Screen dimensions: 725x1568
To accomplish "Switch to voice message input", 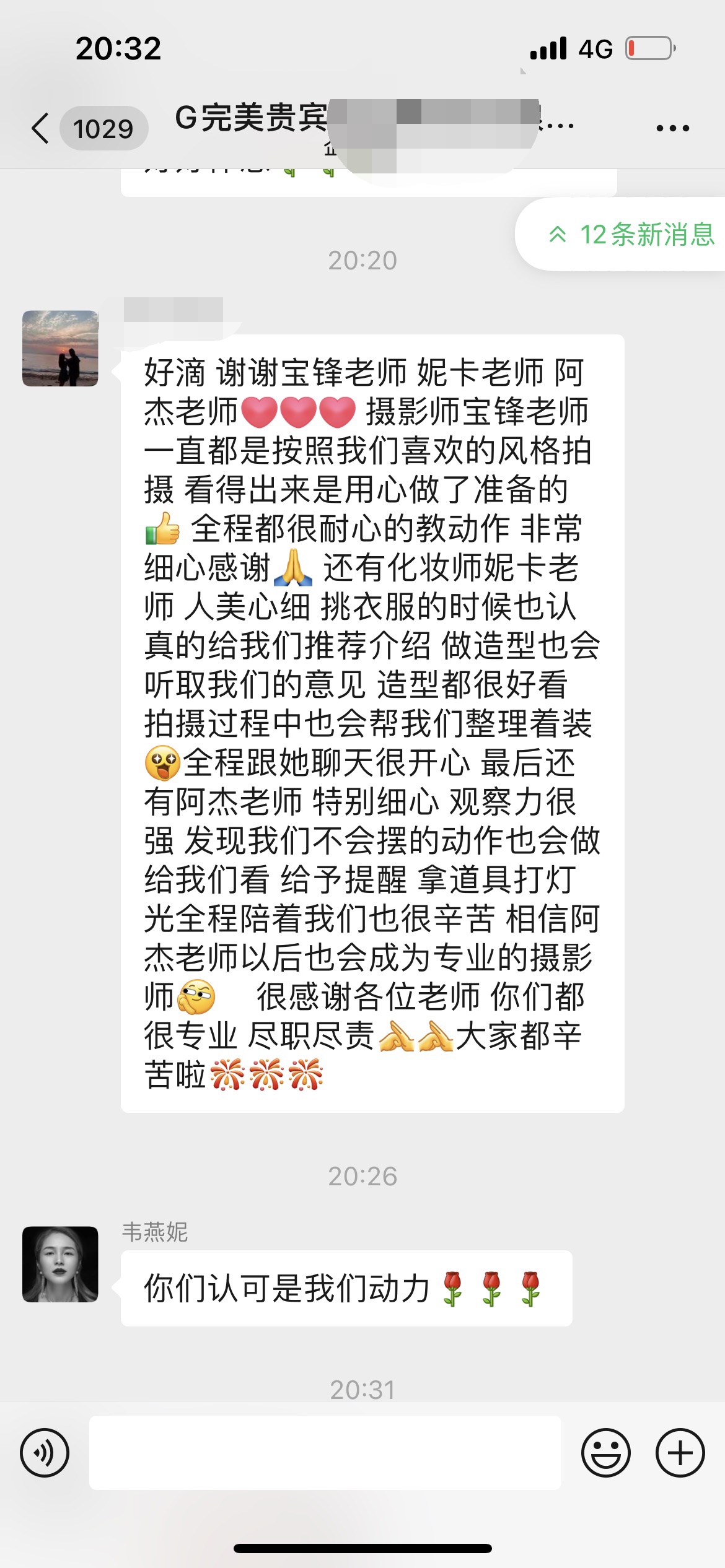I will click(x=45, y=1452).
